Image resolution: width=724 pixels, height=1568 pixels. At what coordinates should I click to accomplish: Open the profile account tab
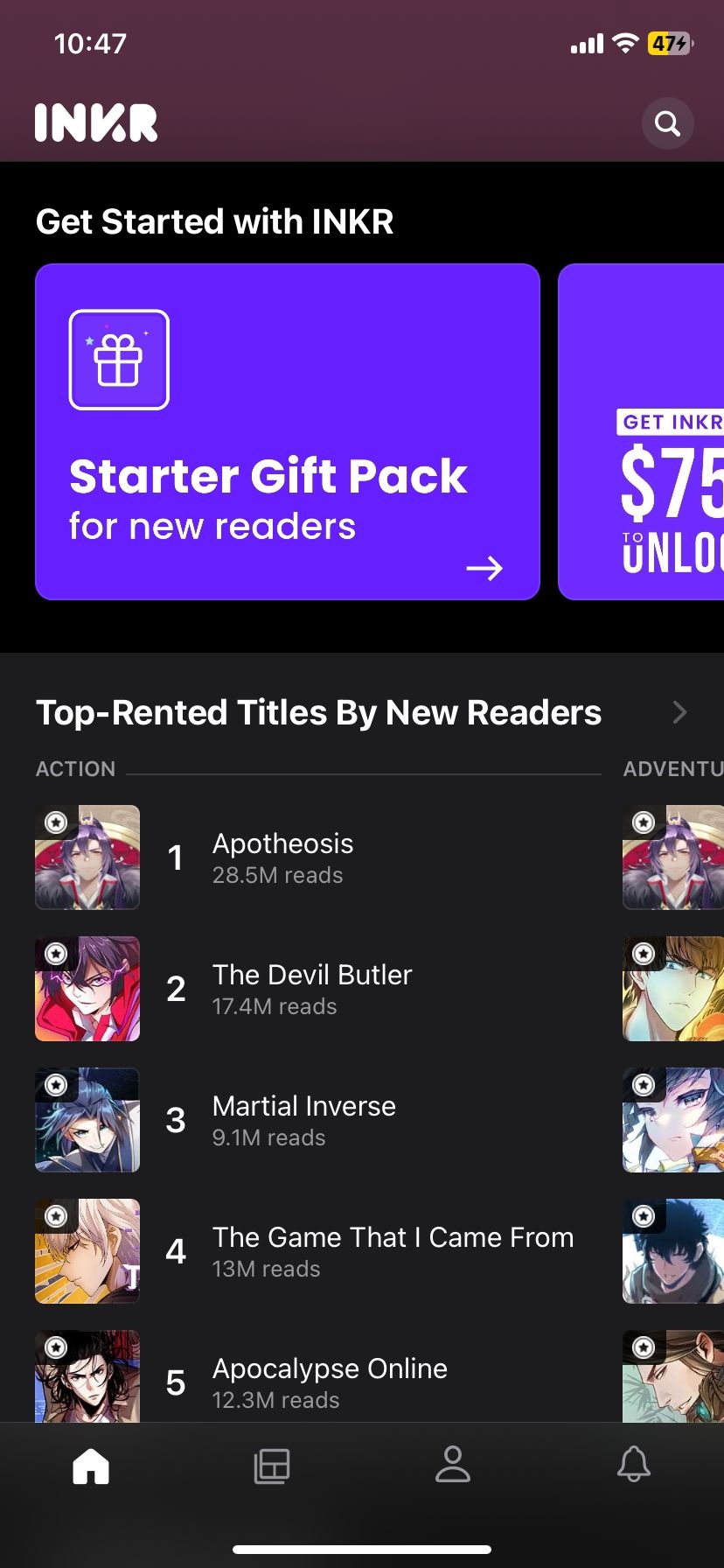(x=453, y=1466)
